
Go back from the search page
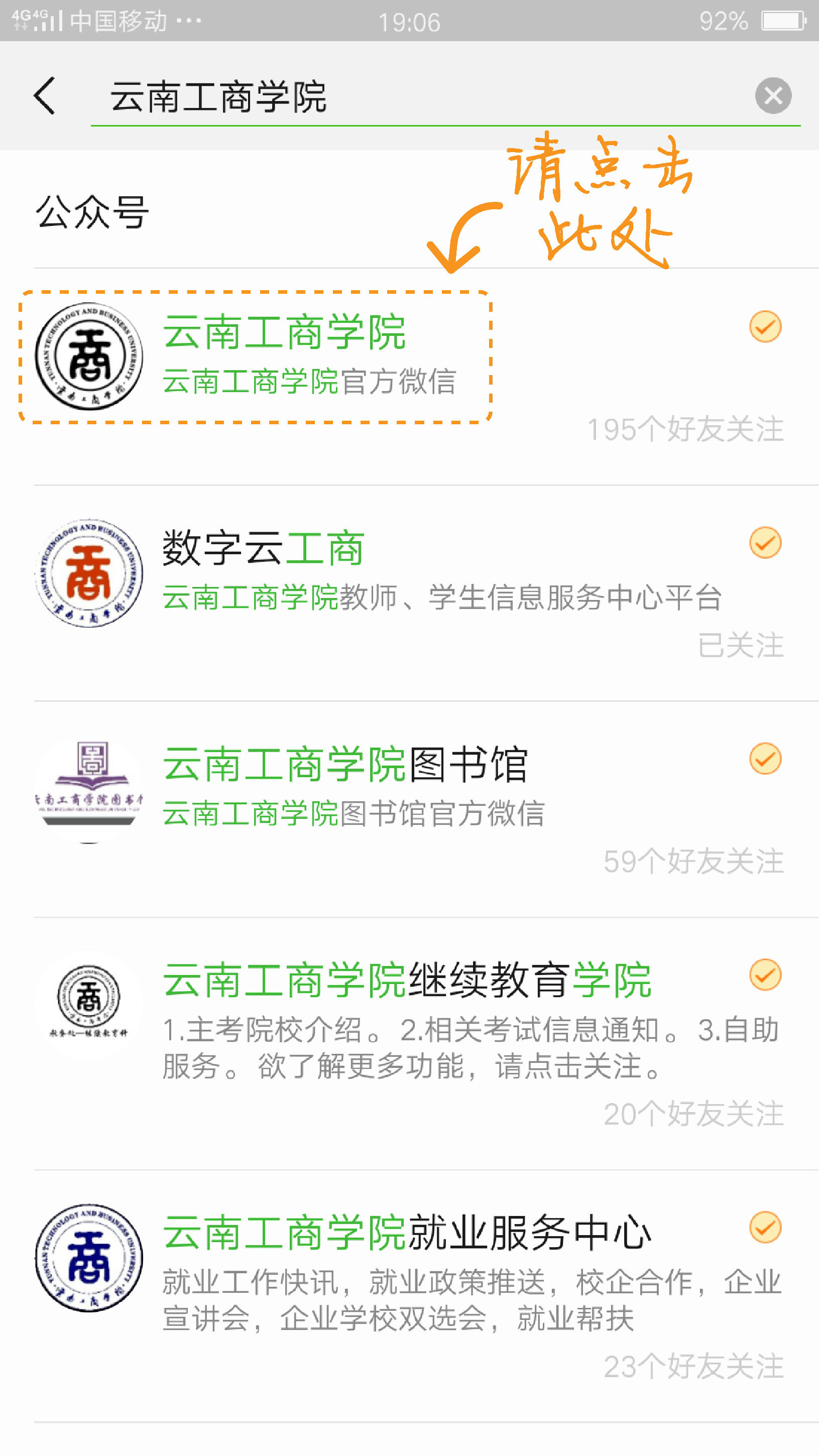coord(45,96)
